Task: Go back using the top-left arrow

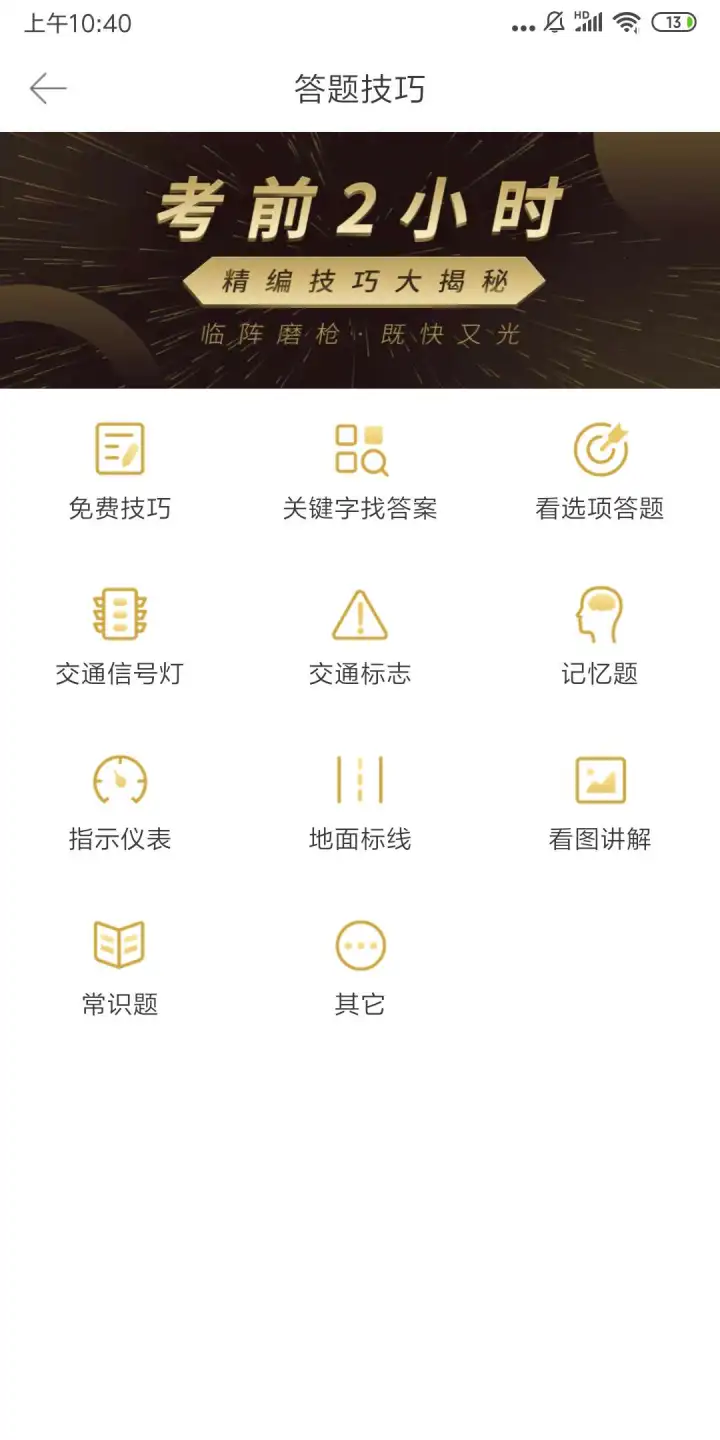Action: [x=48, y=89]
